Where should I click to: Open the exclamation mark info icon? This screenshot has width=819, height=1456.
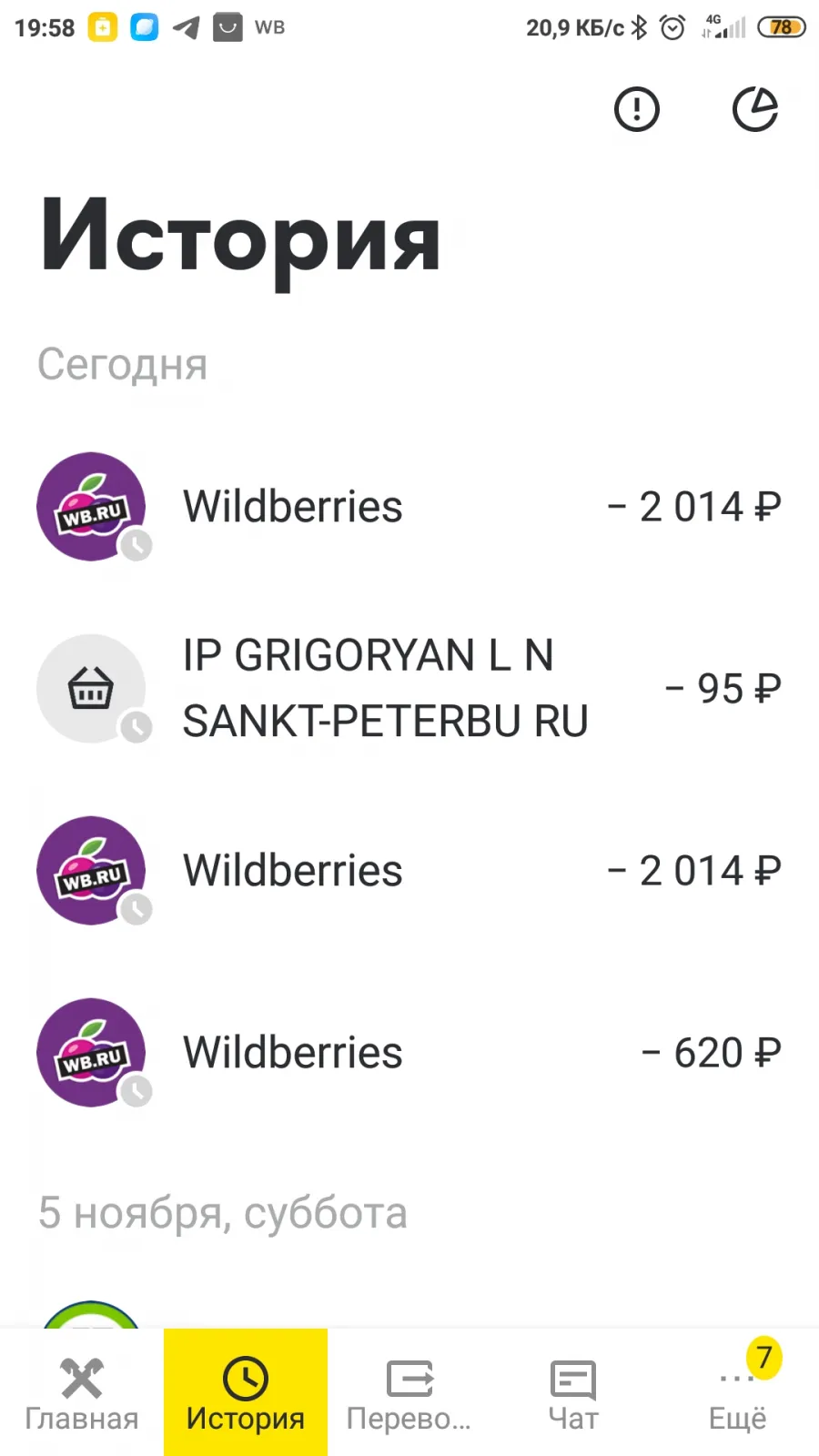636,109
